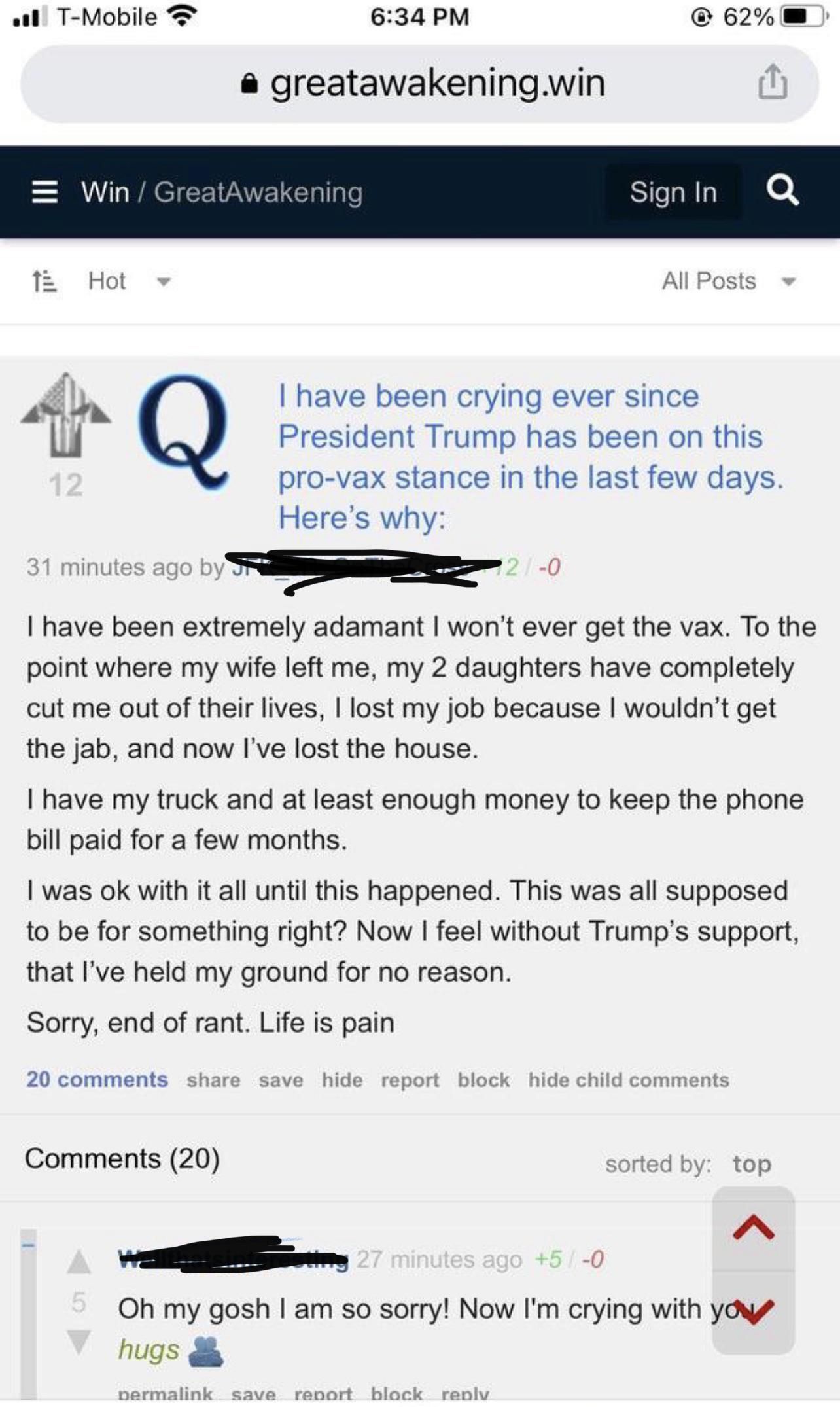Block the post author
The height and width of the screenshot is (1407, 840).
483,1080
